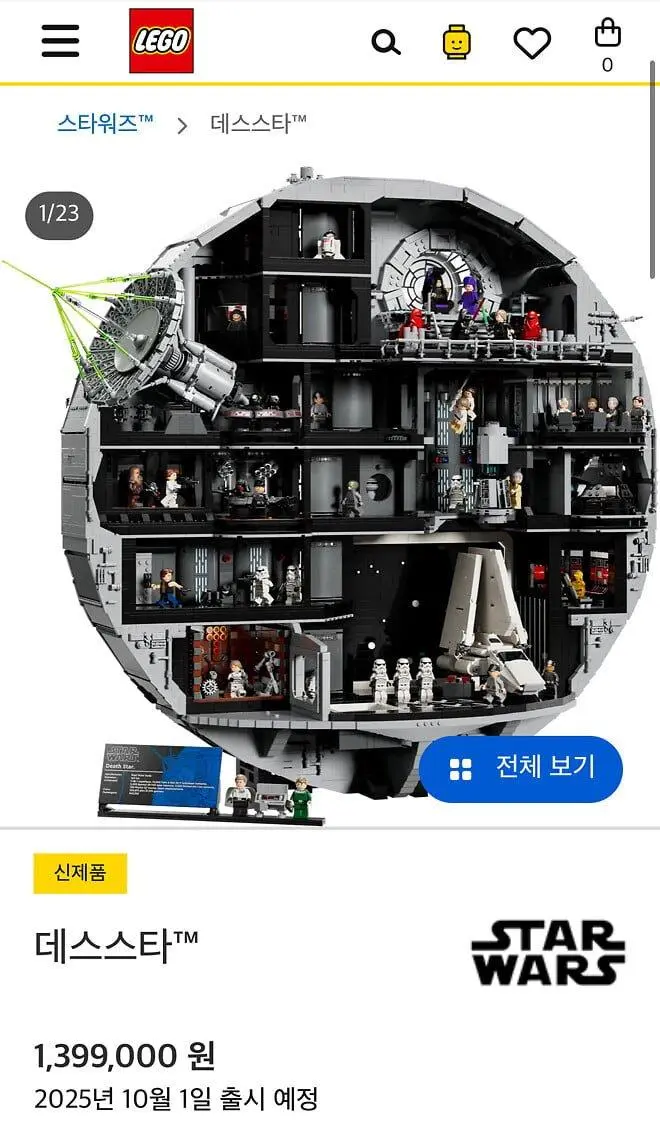Open the search magnifier
This screenshot has height=1134, width=660.
pyautogui.click(x=386, y=42)
